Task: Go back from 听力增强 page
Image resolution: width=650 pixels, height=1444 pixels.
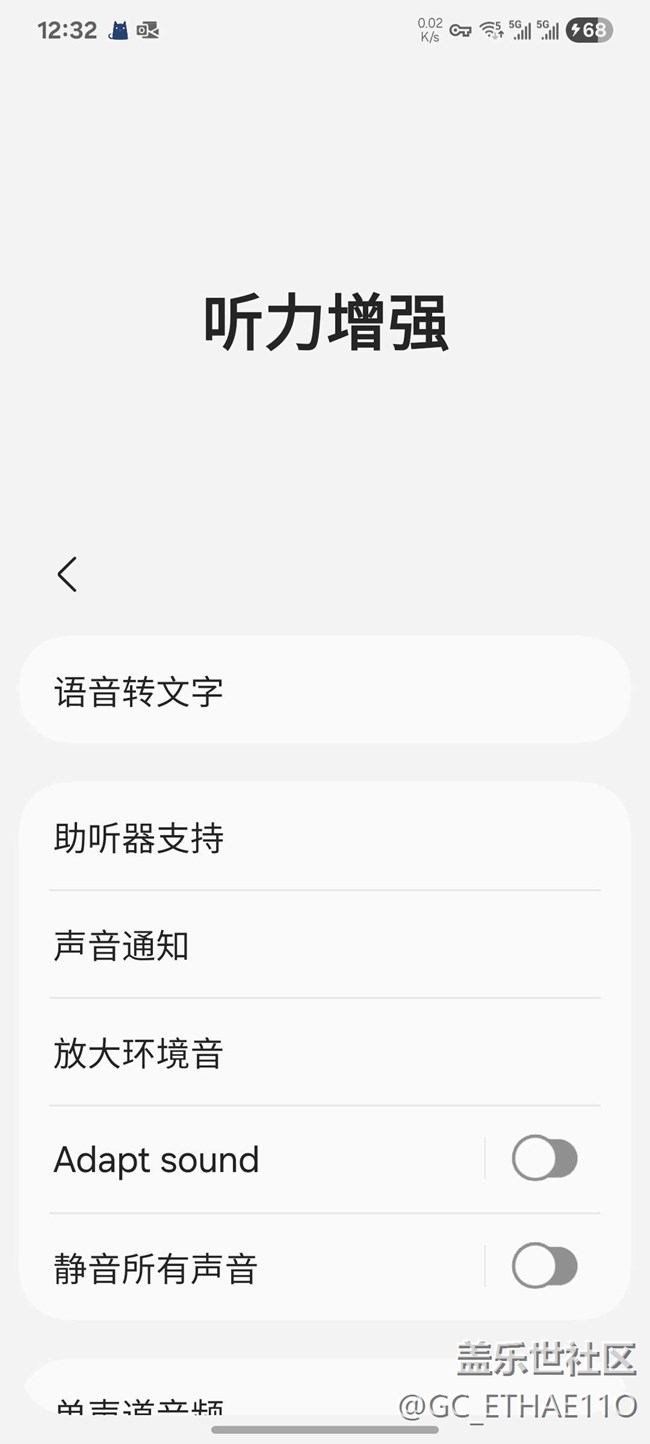Action: 67,575
